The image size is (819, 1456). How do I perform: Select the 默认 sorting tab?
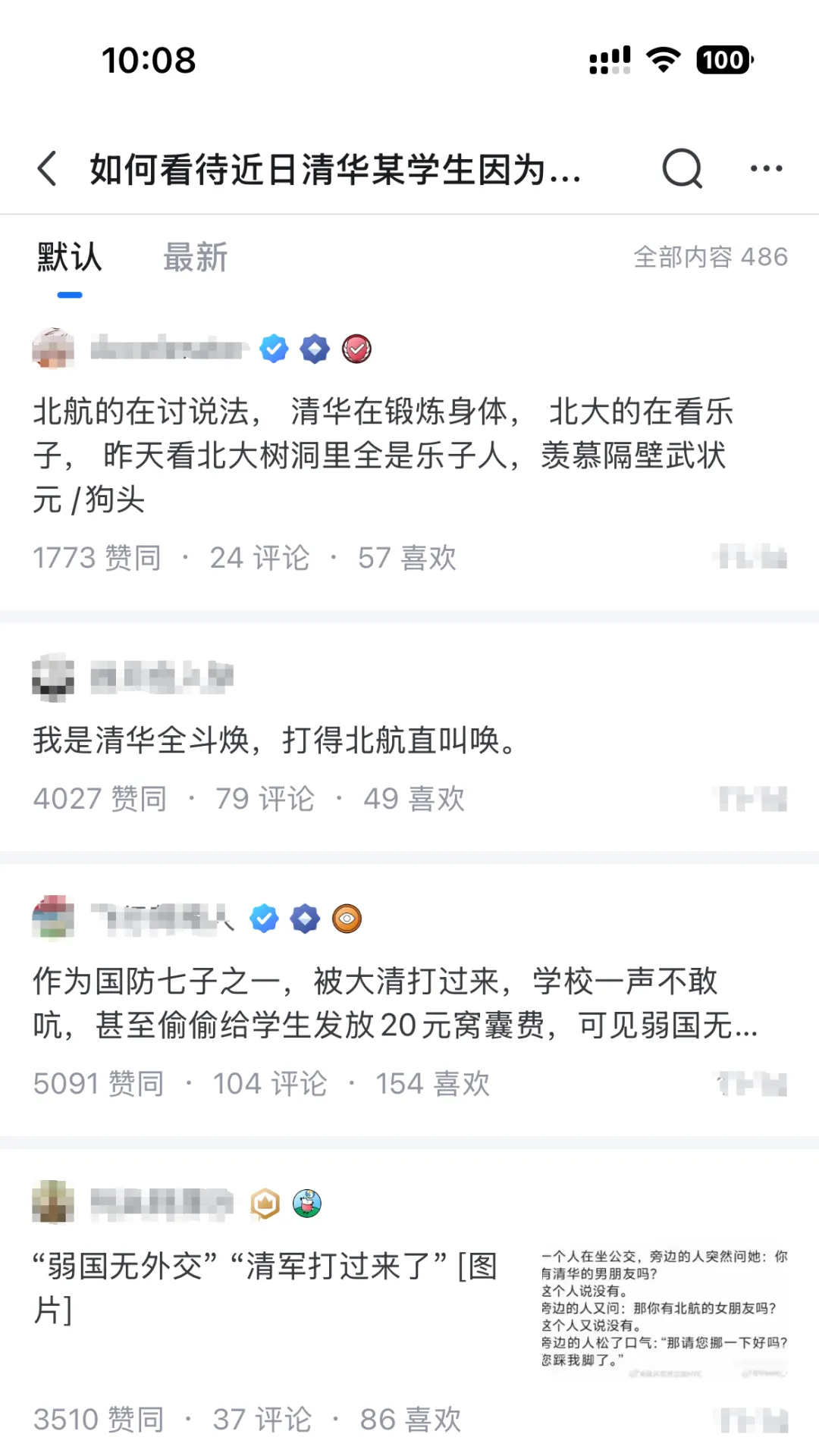[x=70, y=257]
